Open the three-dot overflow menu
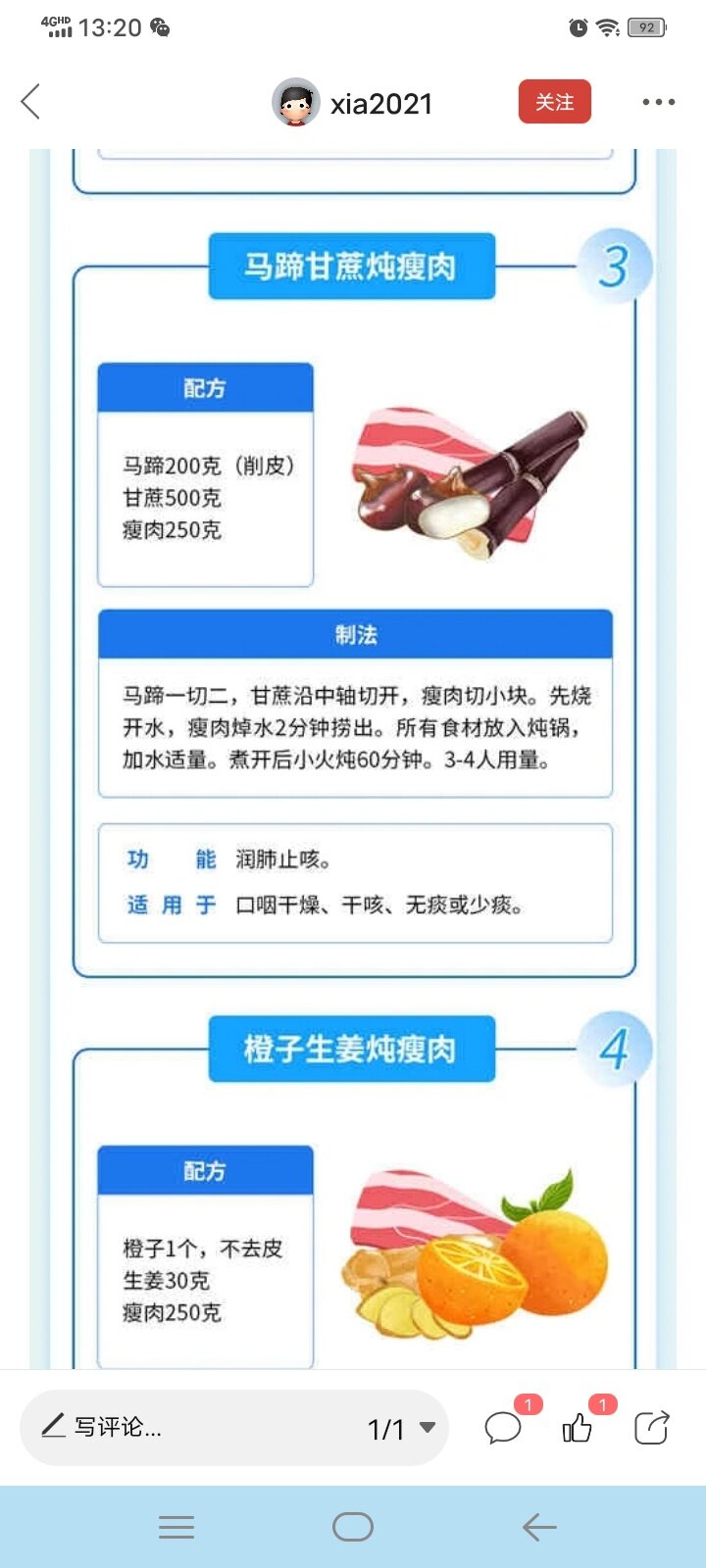Viewport: 706px width, 1568px height. [658, 102]
